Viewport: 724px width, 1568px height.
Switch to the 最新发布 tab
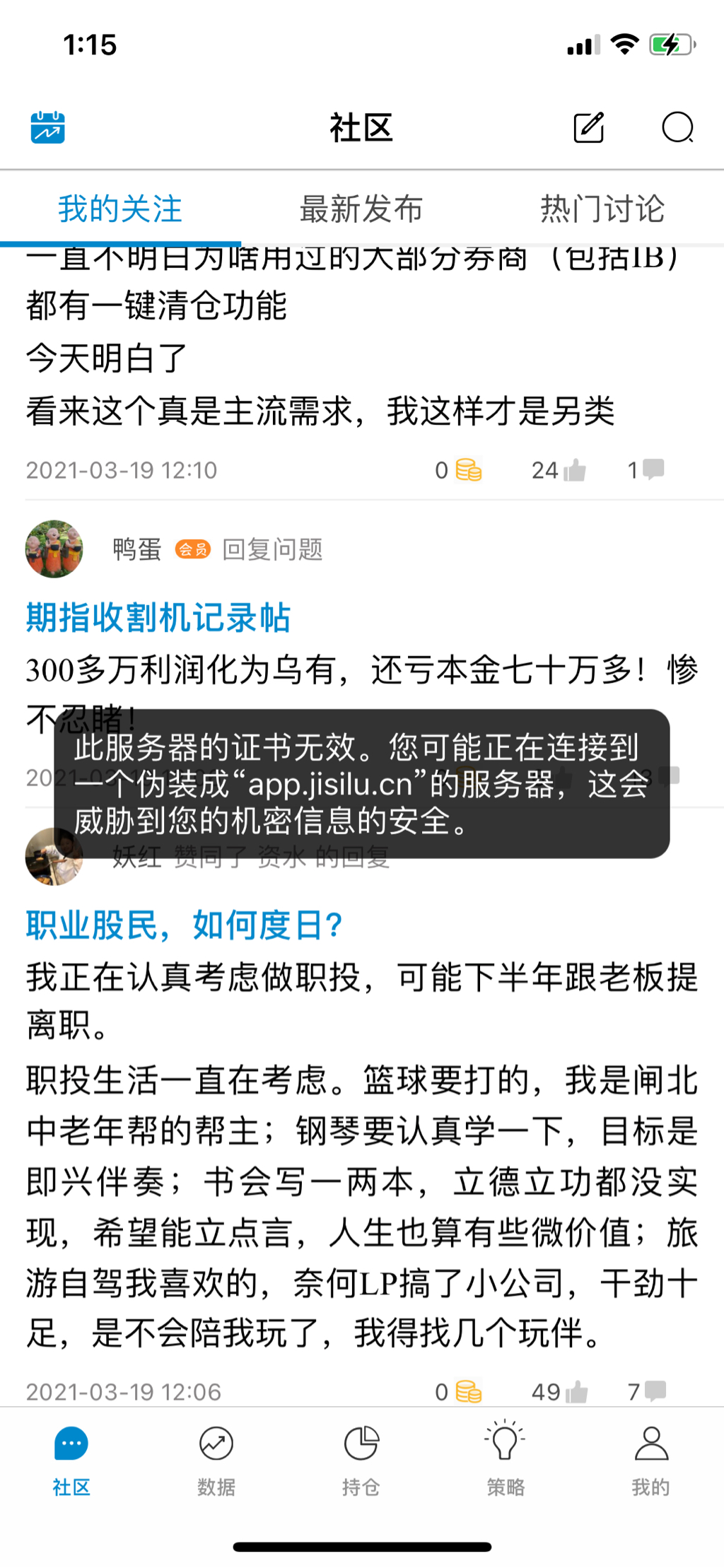[x=361, y=209]
